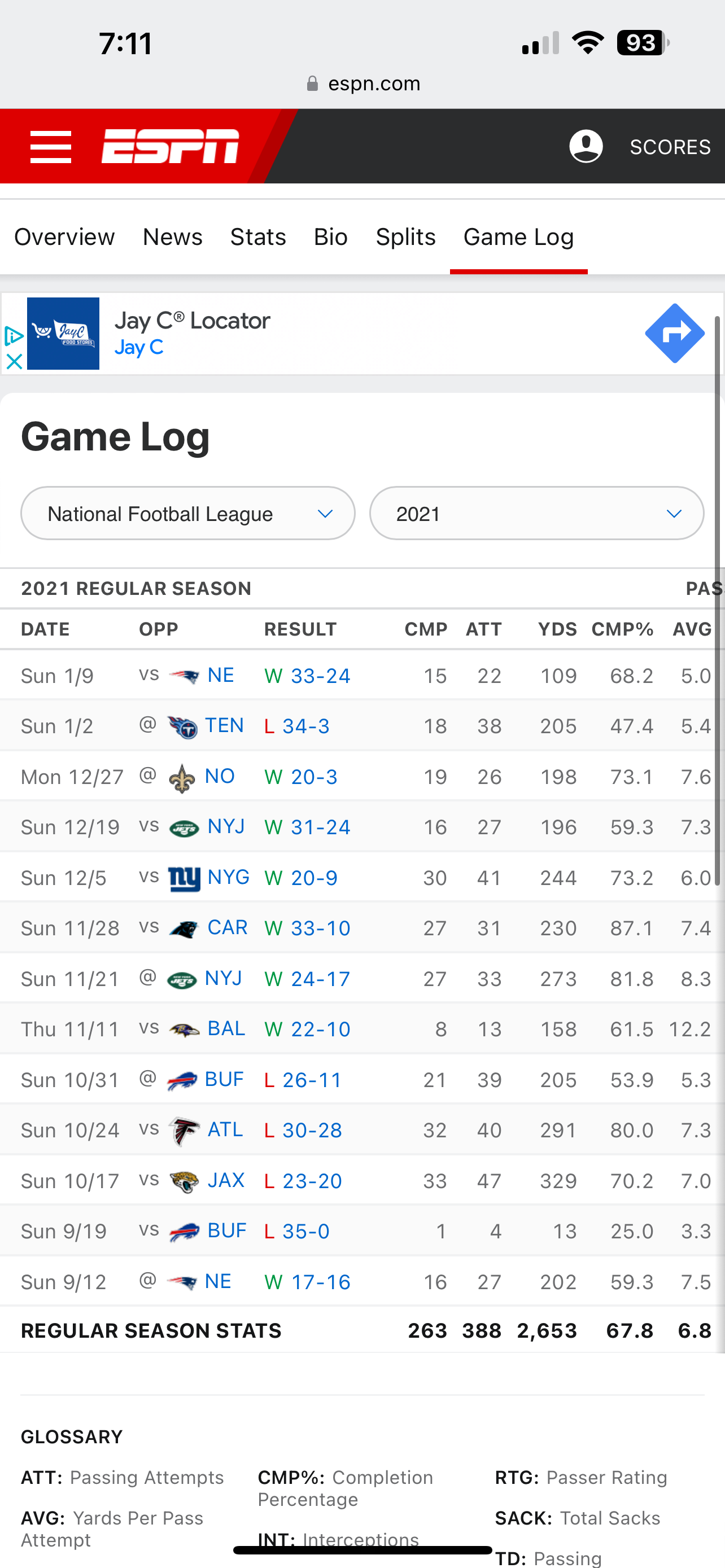Open the CAR team link

(x=227, y=927)
